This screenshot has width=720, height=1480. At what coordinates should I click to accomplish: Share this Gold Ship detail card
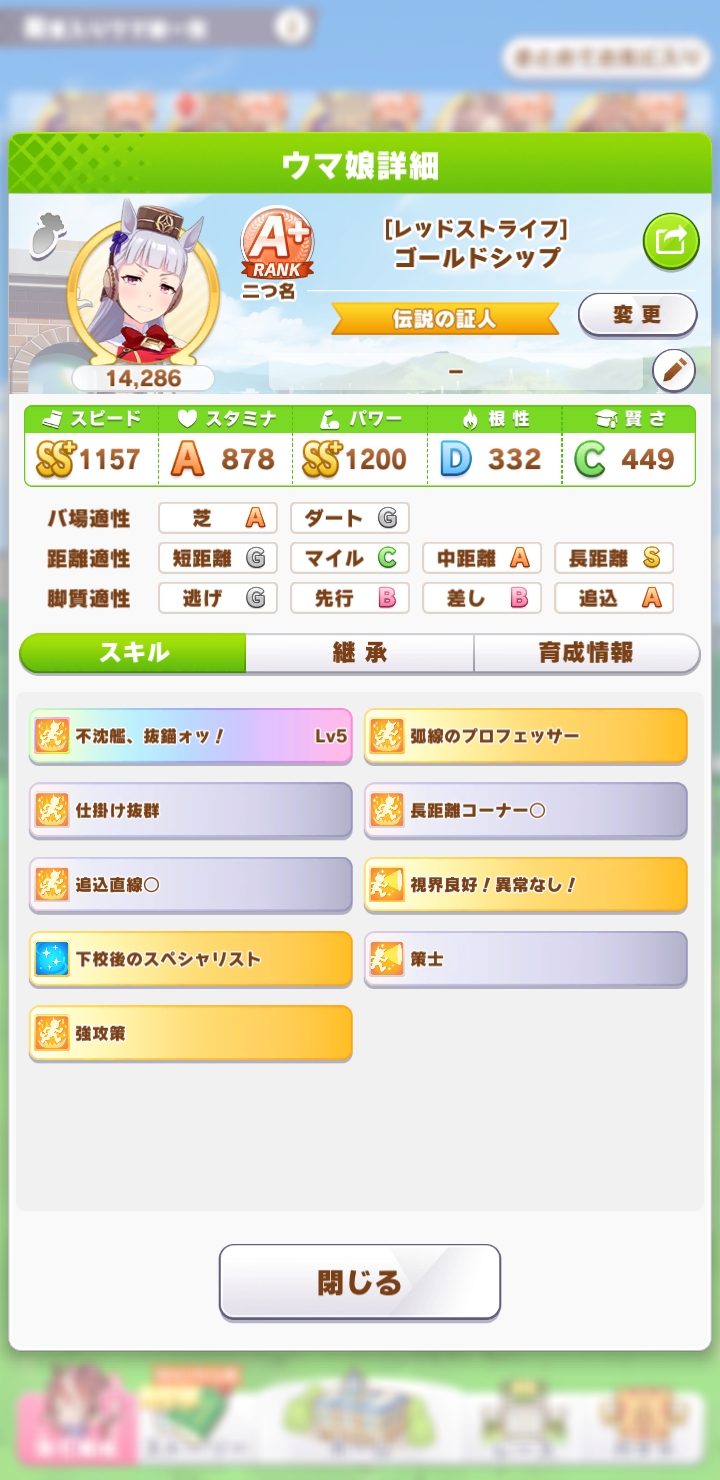(670, 240)
